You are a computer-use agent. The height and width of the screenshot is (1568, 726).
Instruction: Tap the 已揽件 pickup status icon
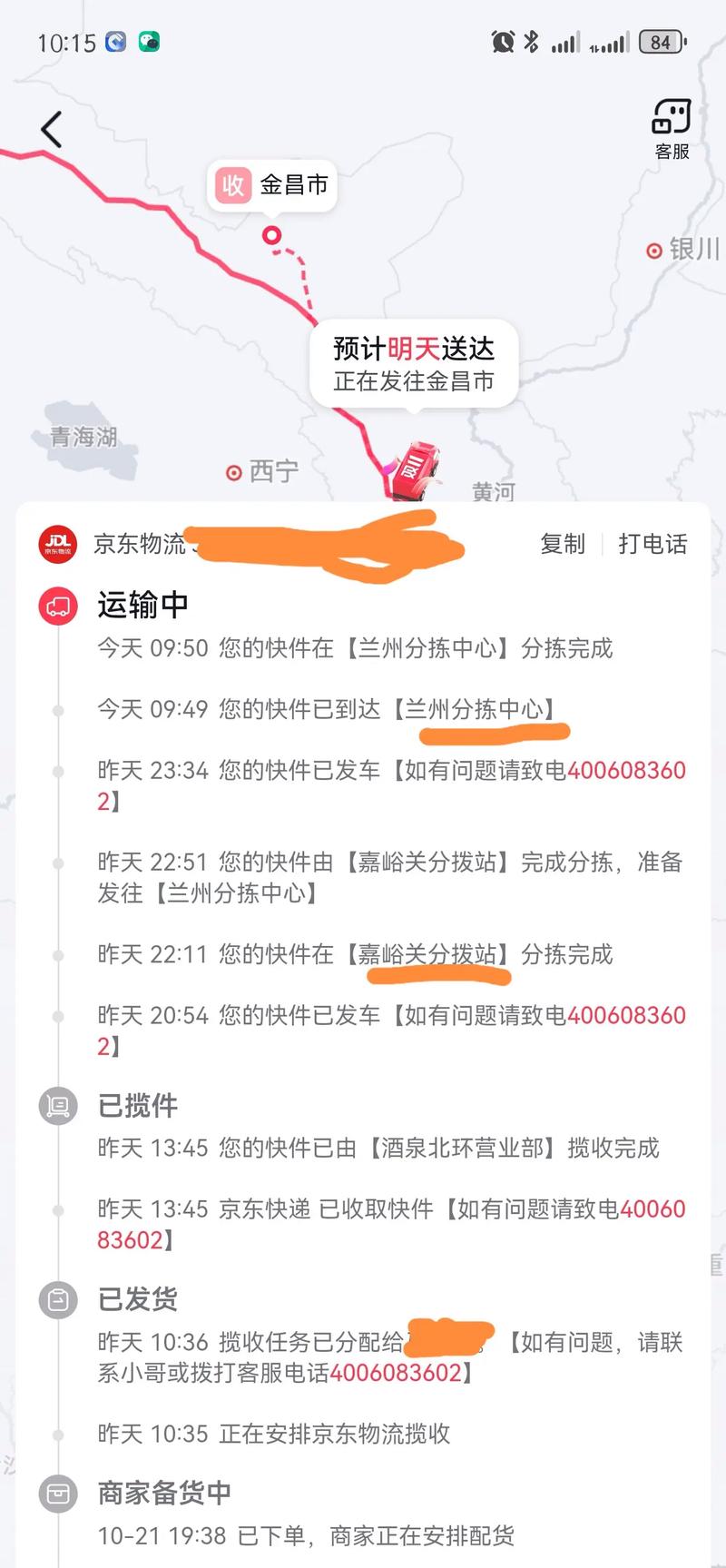pos(56,1106)
